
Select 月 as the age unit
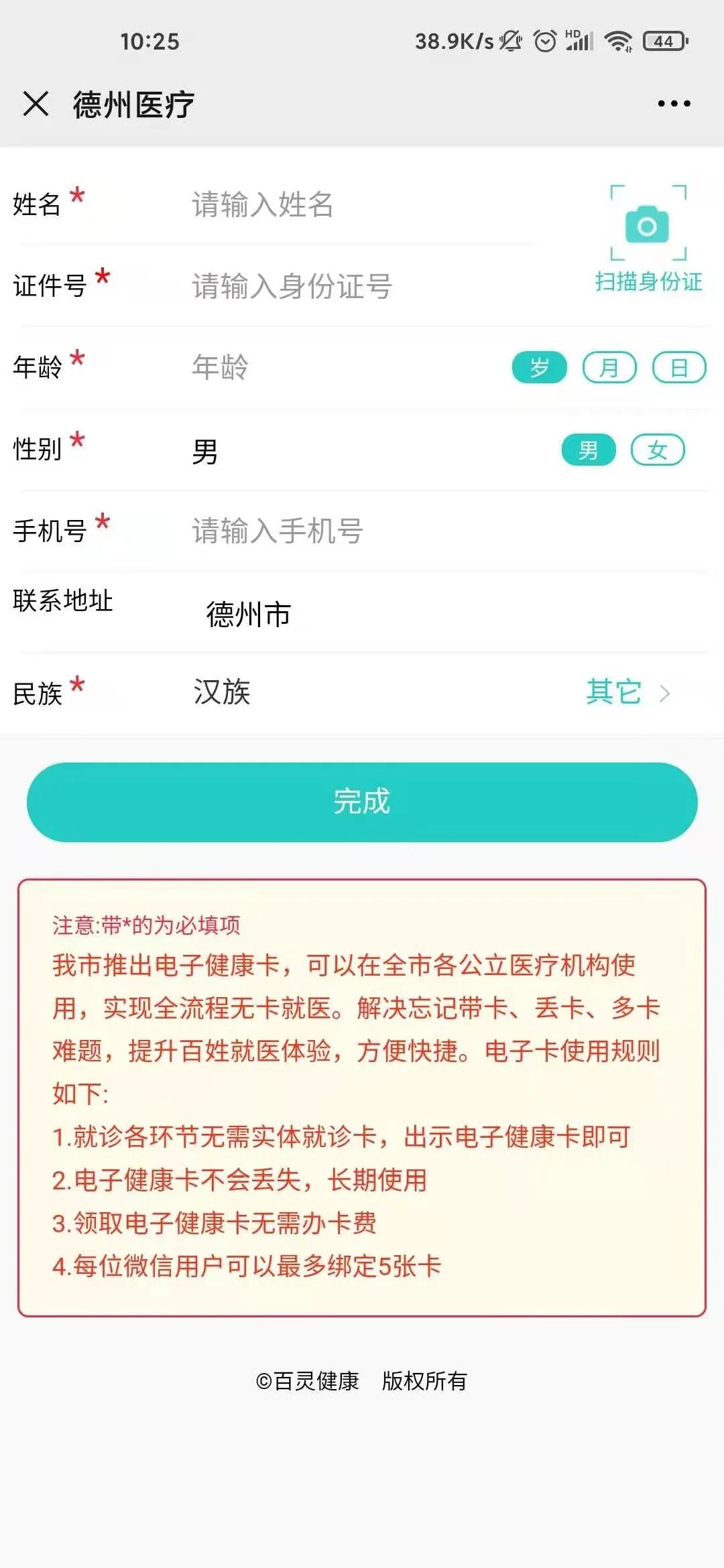point(609,367)
